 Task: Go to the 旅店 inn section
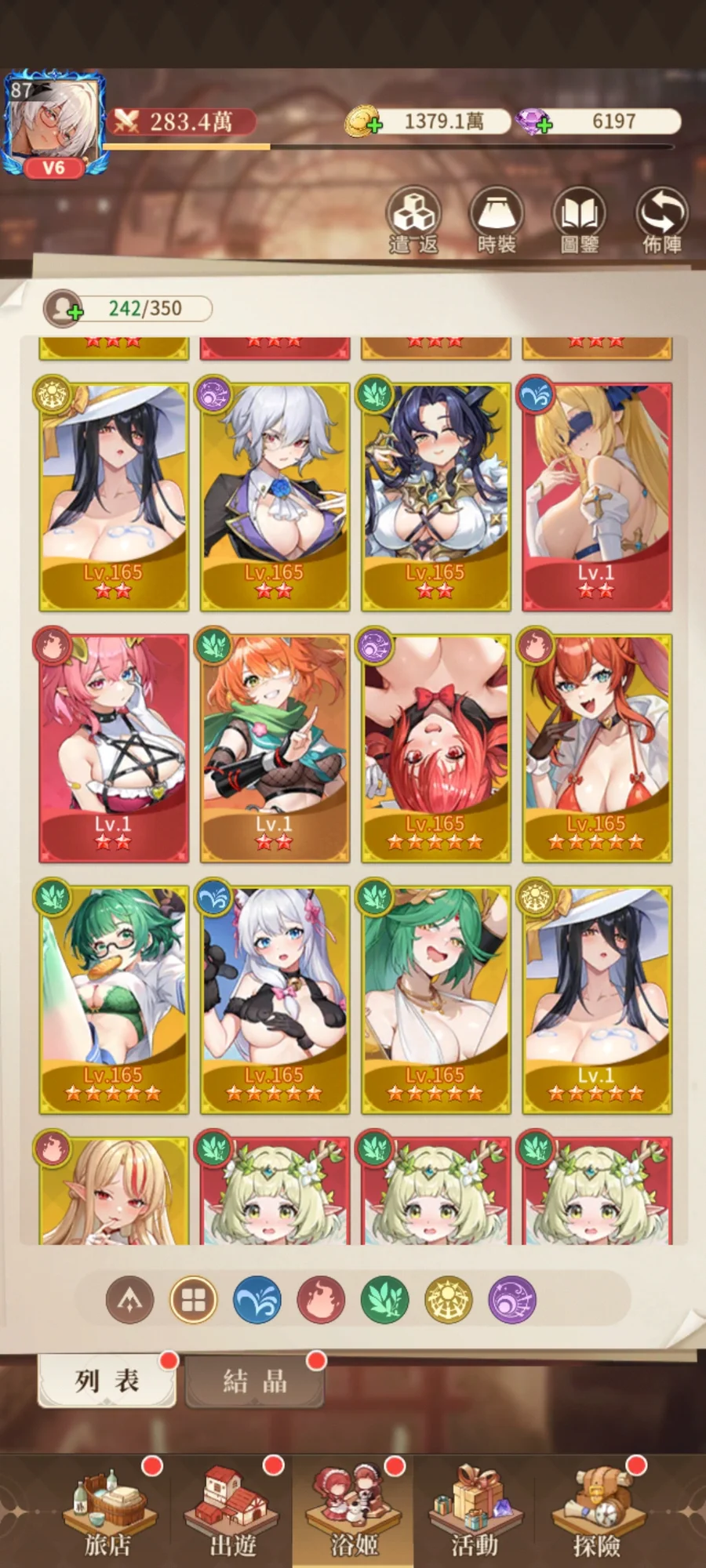coord(107,1510)
